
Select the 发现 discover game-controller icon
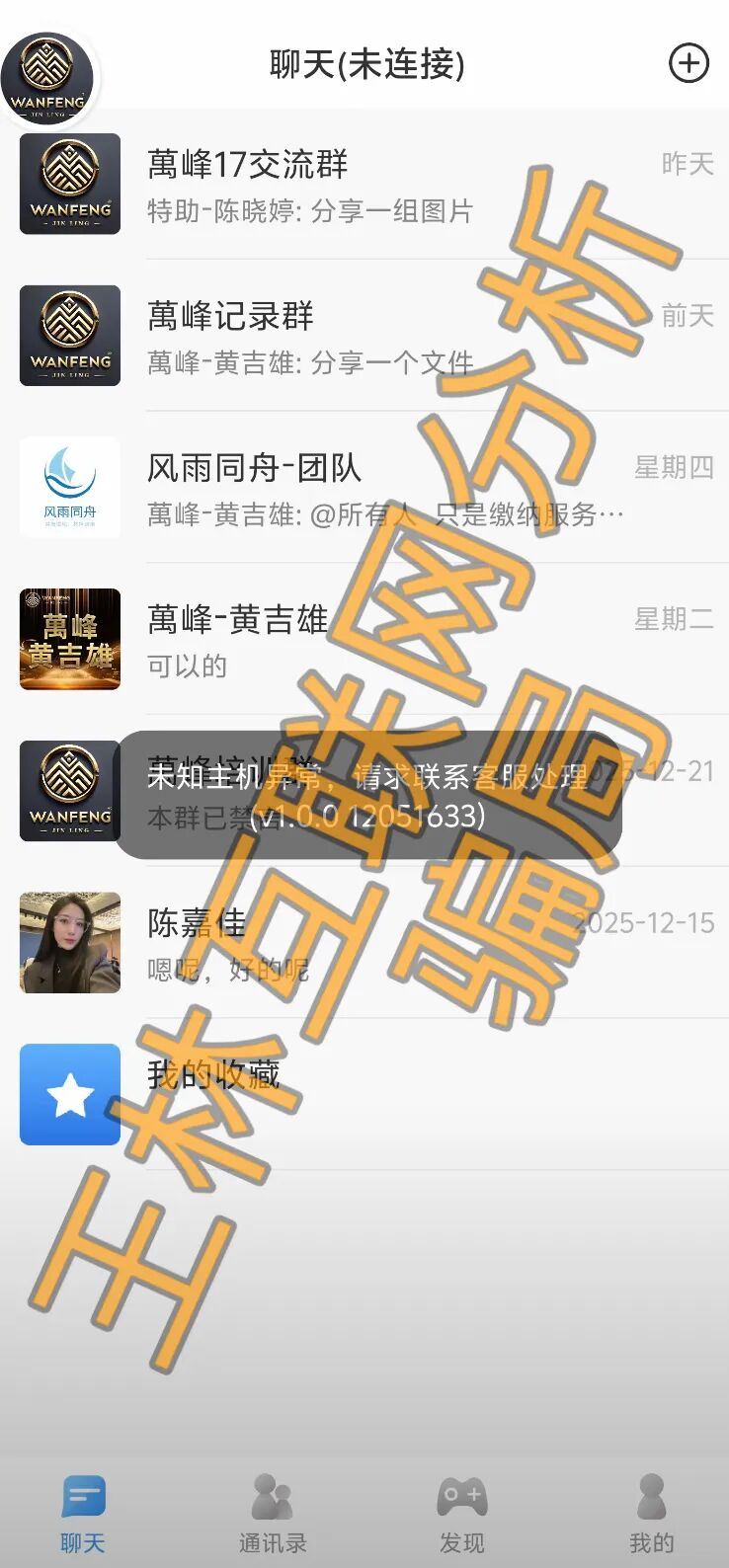(462, 1501)
